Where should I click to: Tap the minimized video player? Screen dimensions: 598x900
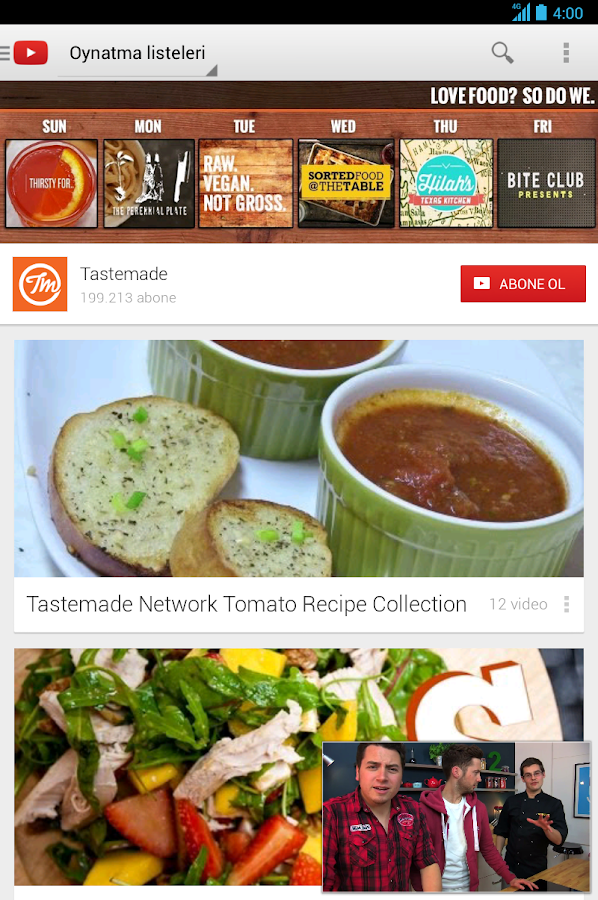[x=457, y=817]
